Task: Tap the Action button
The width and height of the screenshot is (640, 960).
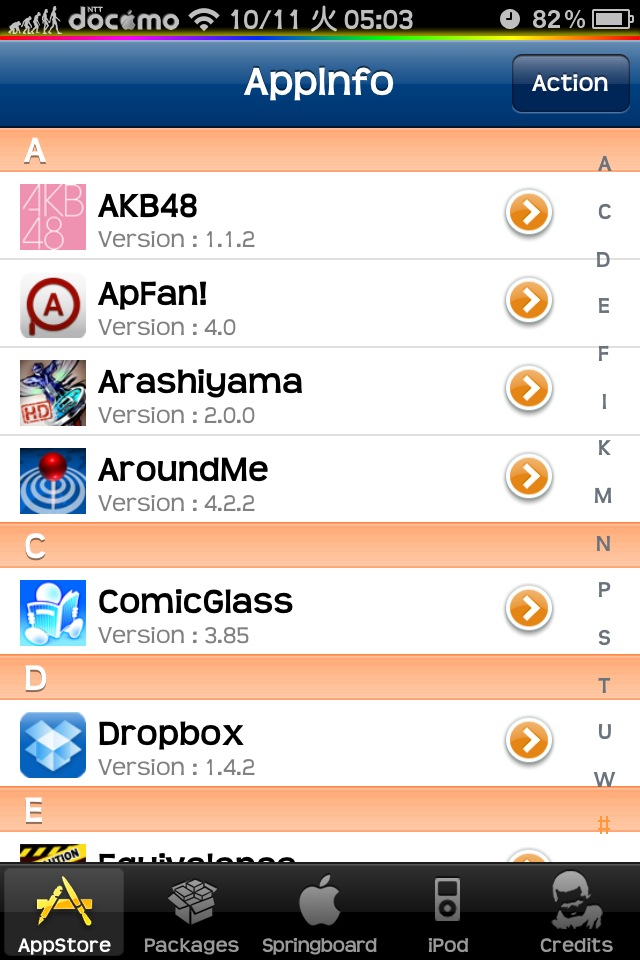Action: coord(569,83)
